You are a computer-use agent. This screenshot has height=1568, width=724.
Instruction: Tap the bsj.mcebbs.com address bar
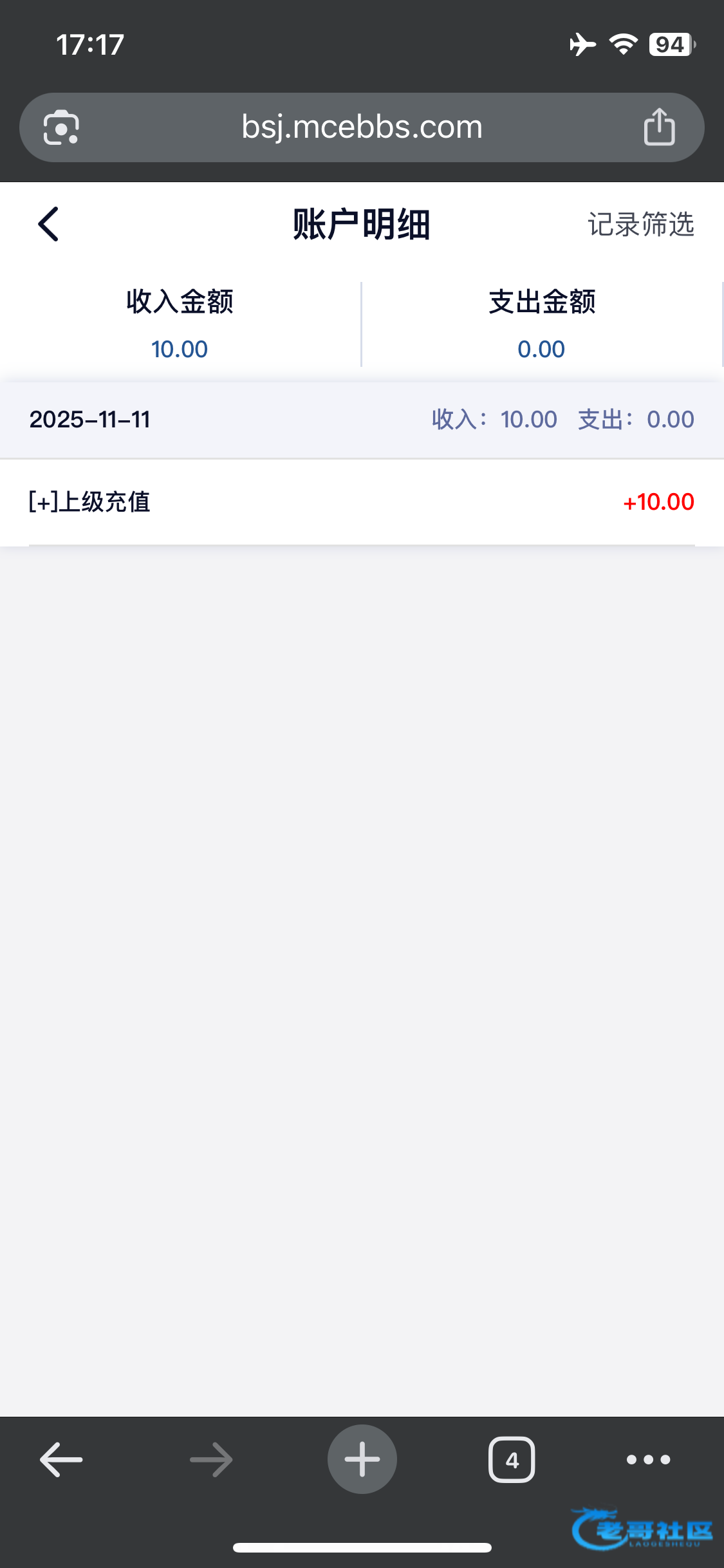[362, 127]
